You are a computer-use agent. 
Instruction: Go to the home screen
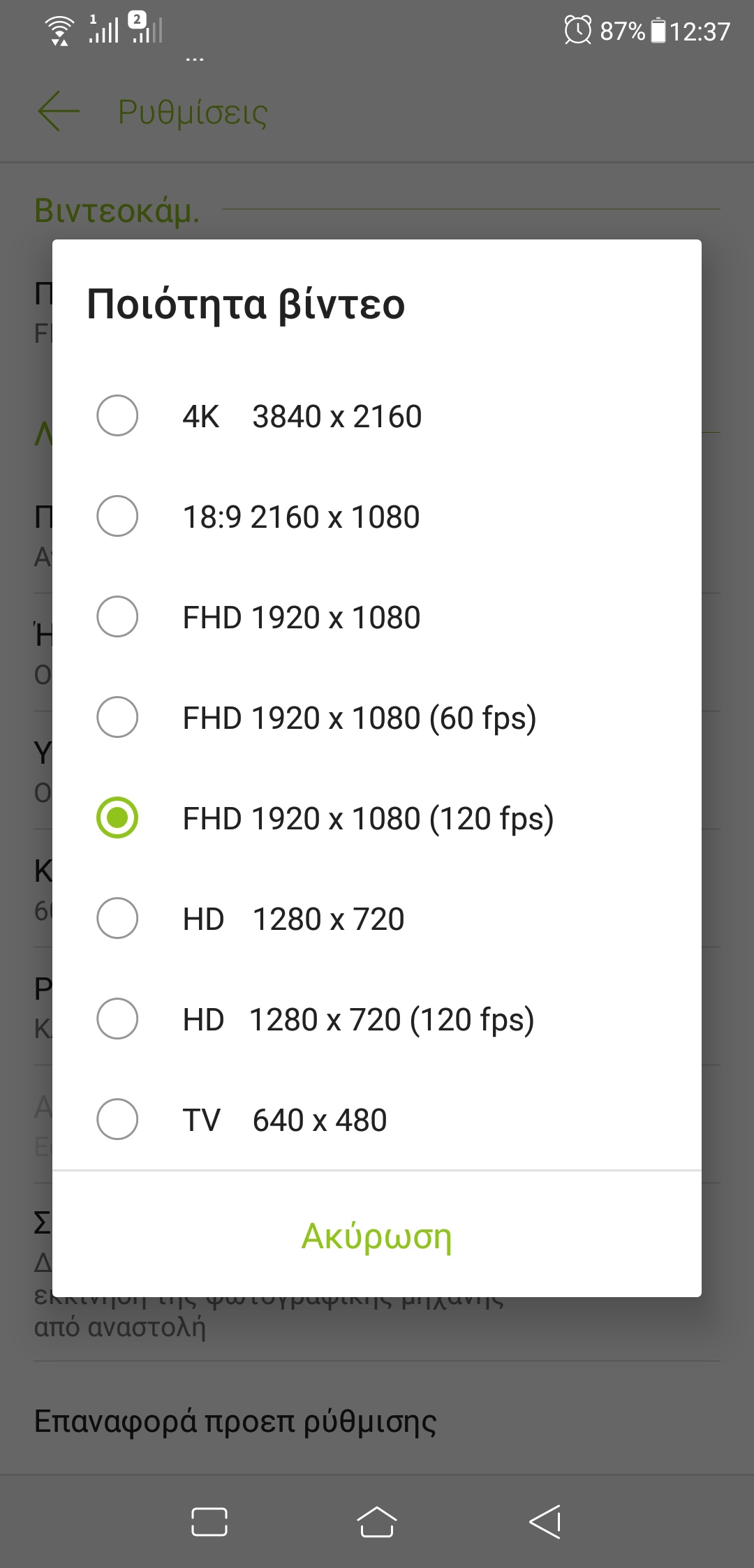pyautogui.click(x=377, y=1522)
